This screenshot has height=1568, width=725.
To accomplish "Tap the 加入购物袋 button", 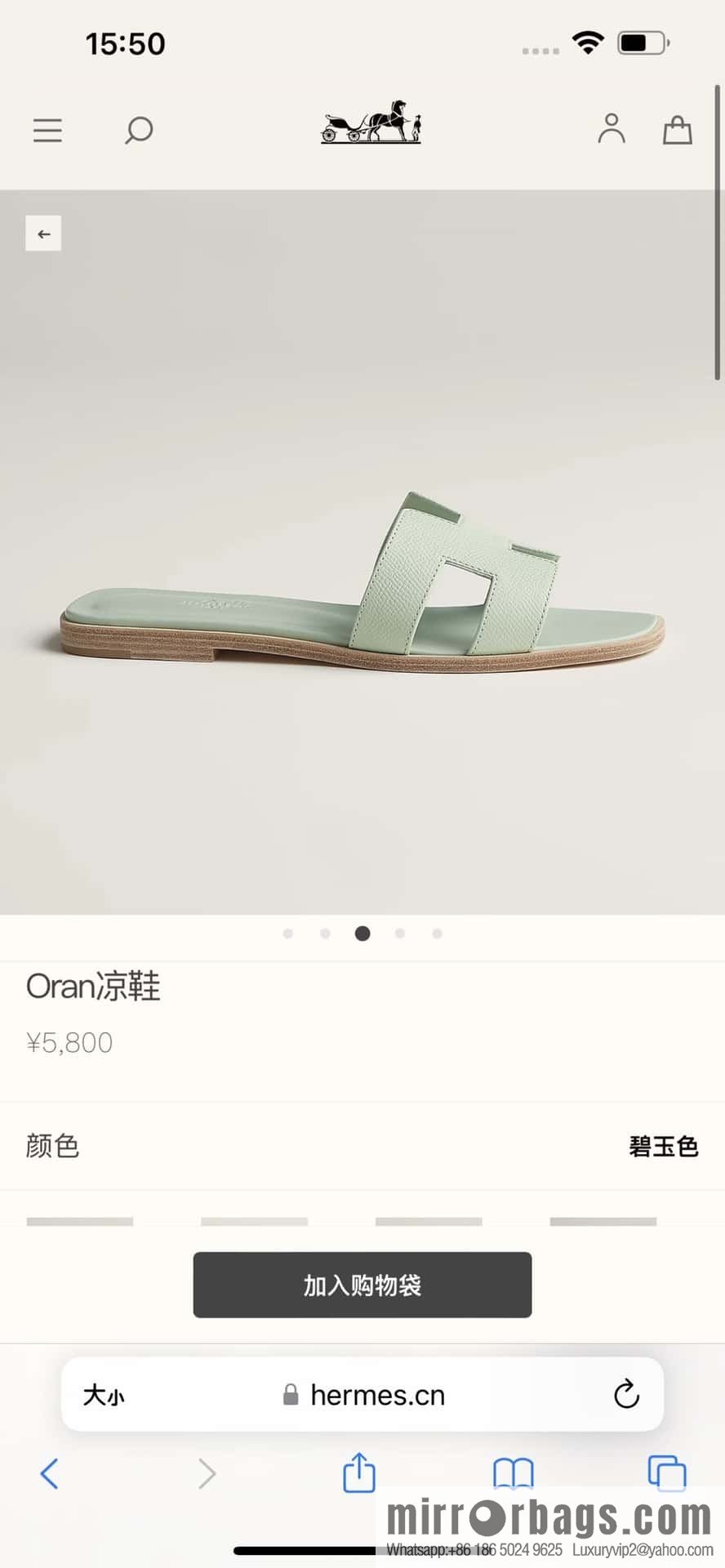I will coord(362,1285).
